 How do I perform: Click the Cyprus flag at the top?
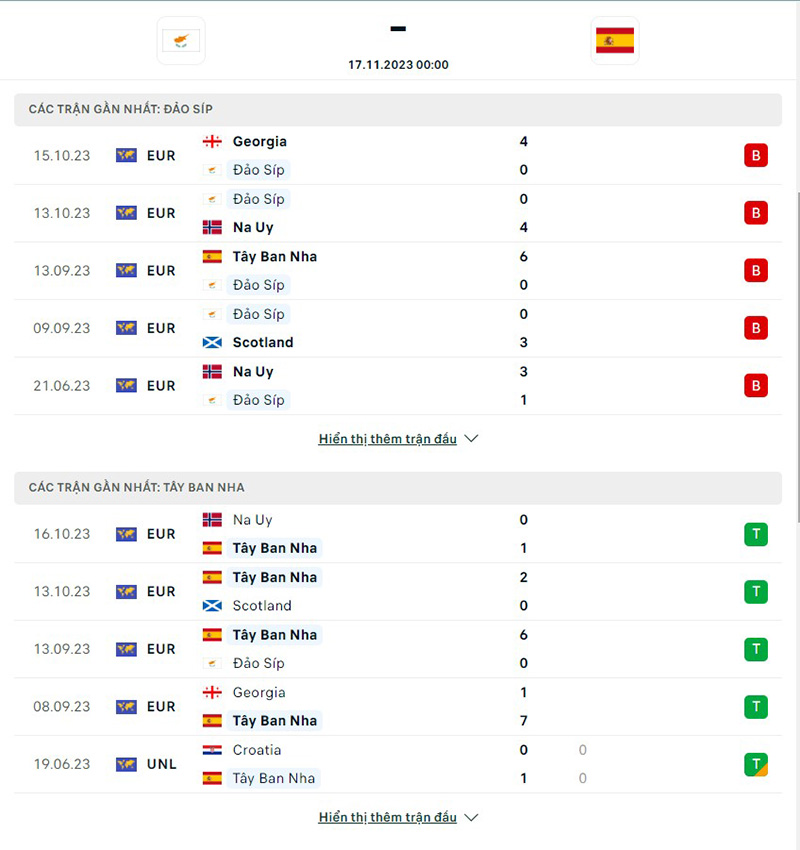[181, 41]
